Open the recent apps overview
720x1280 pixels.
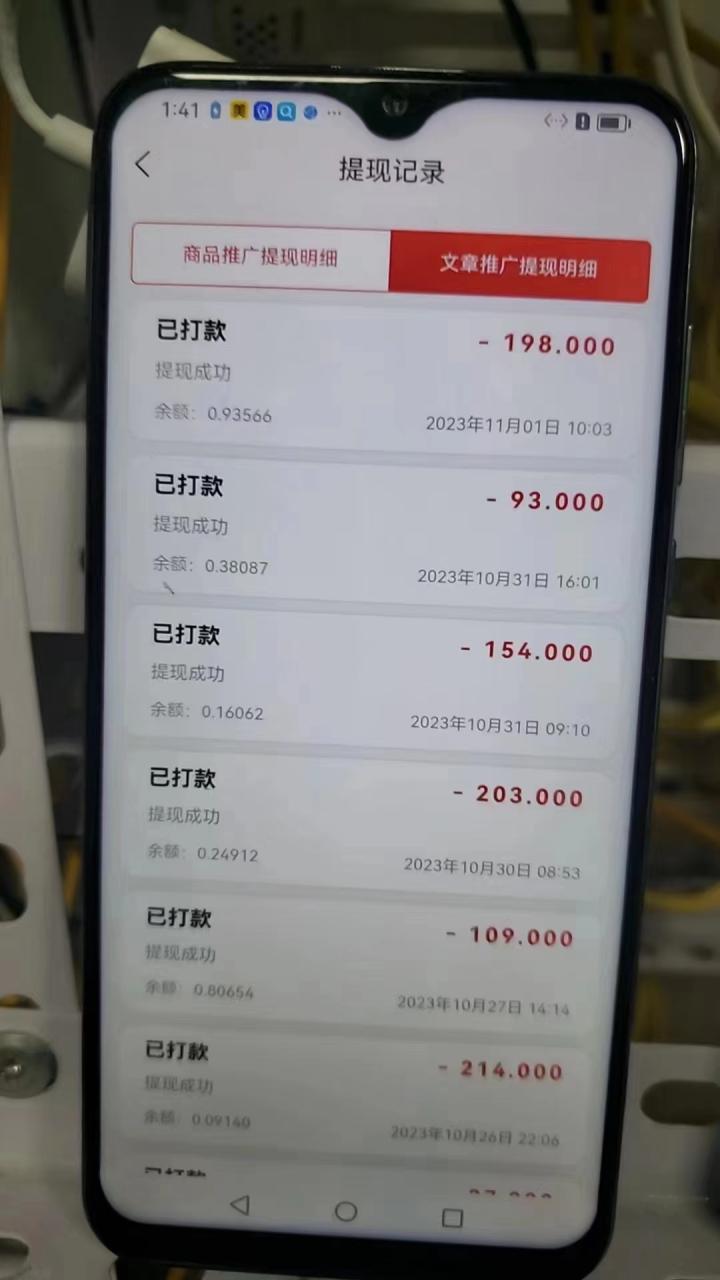tap(452, 1217)
